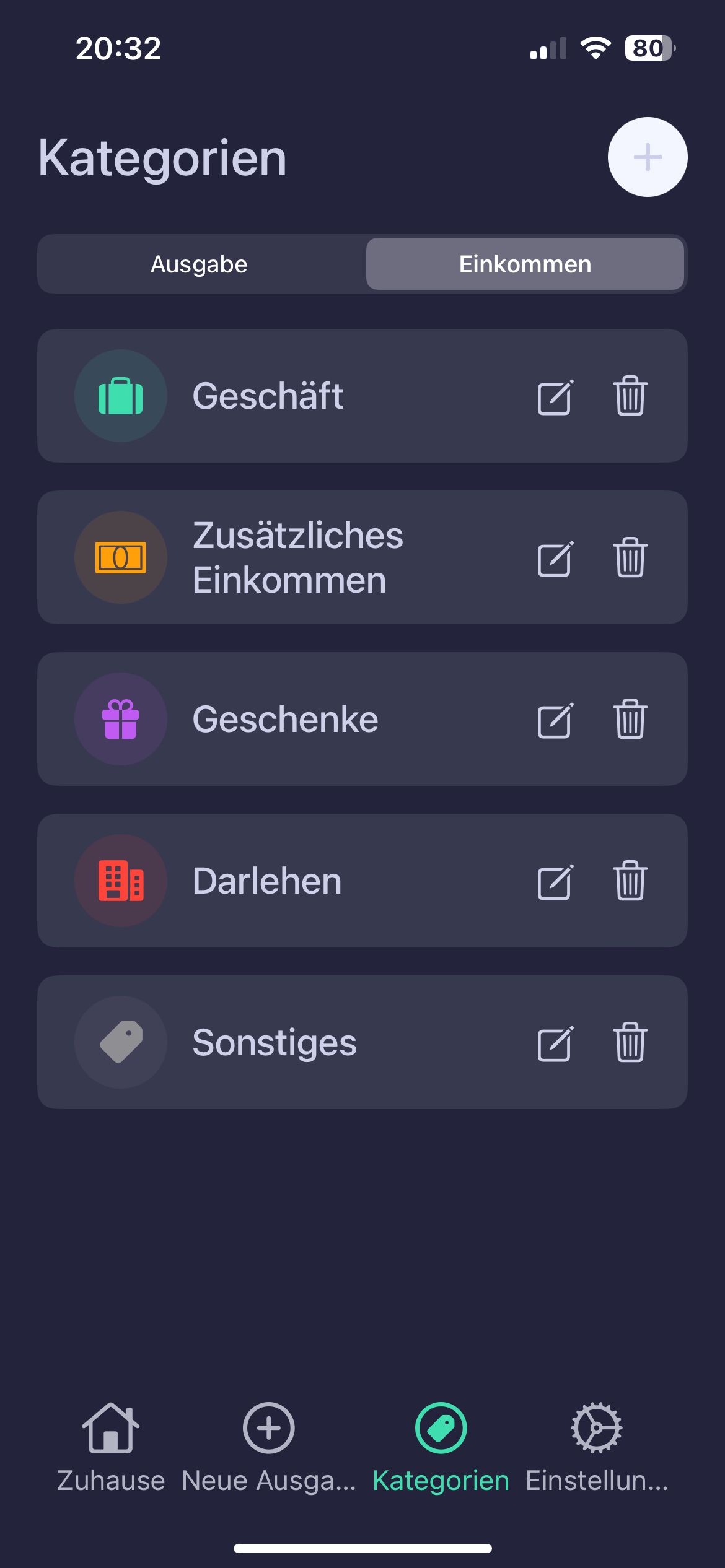Select the Einkommen segment
Viewport: 725px width, 1568px height.
(525, 264)
